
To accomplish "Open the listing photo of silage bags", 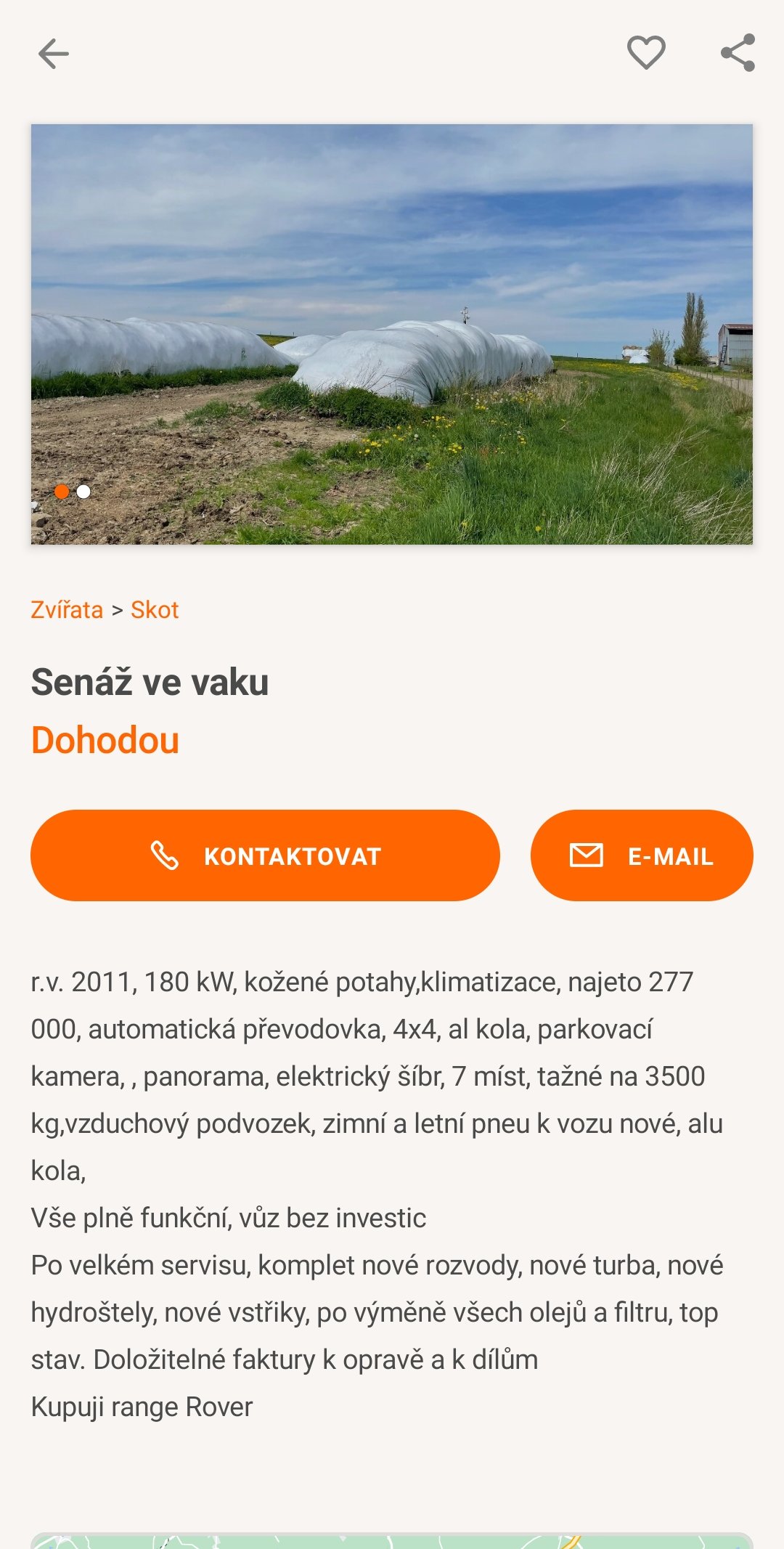I will pyautogui.click(x=392, y=334).
